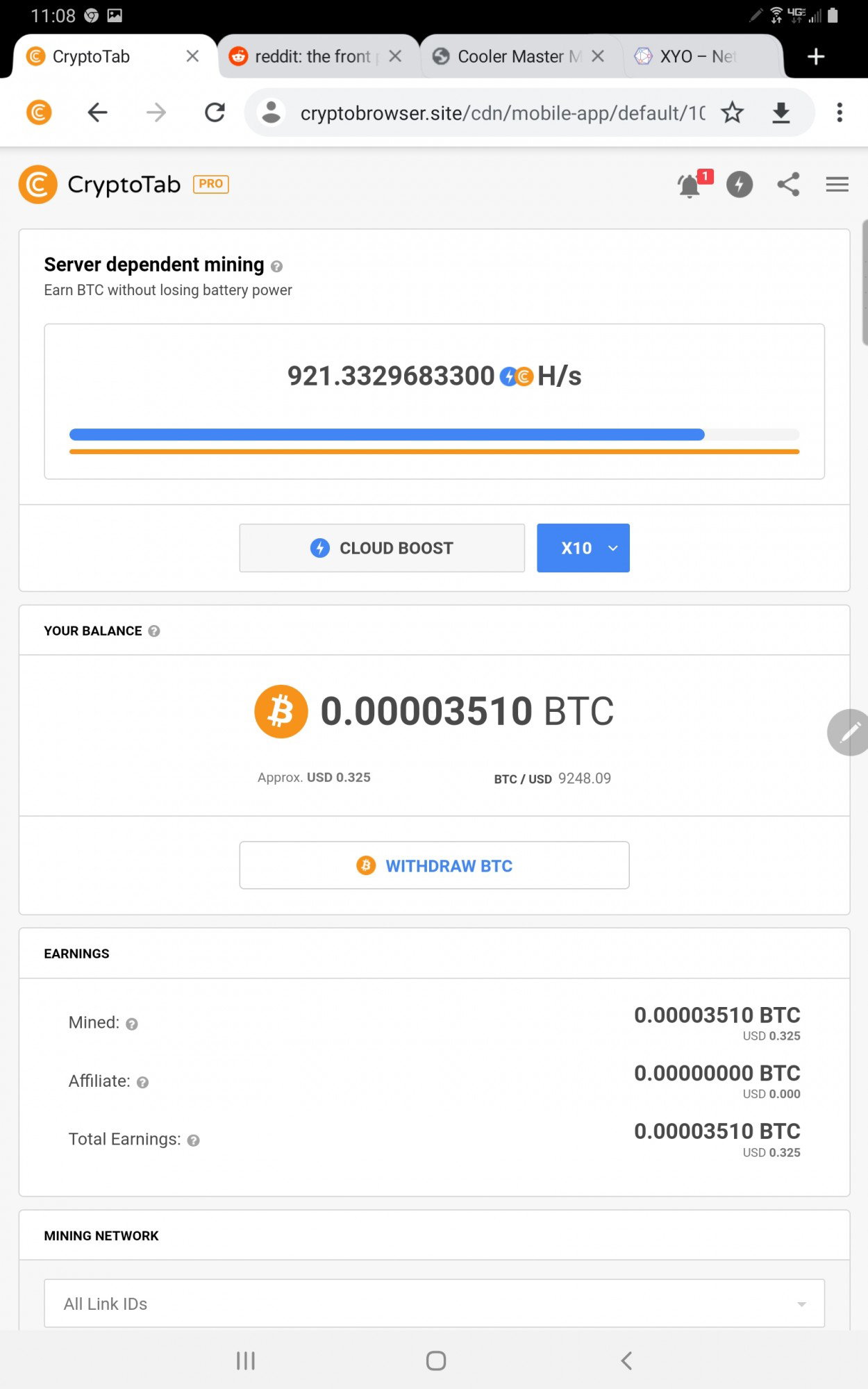Open the browser overflow menu

click(x=840, y=113)
